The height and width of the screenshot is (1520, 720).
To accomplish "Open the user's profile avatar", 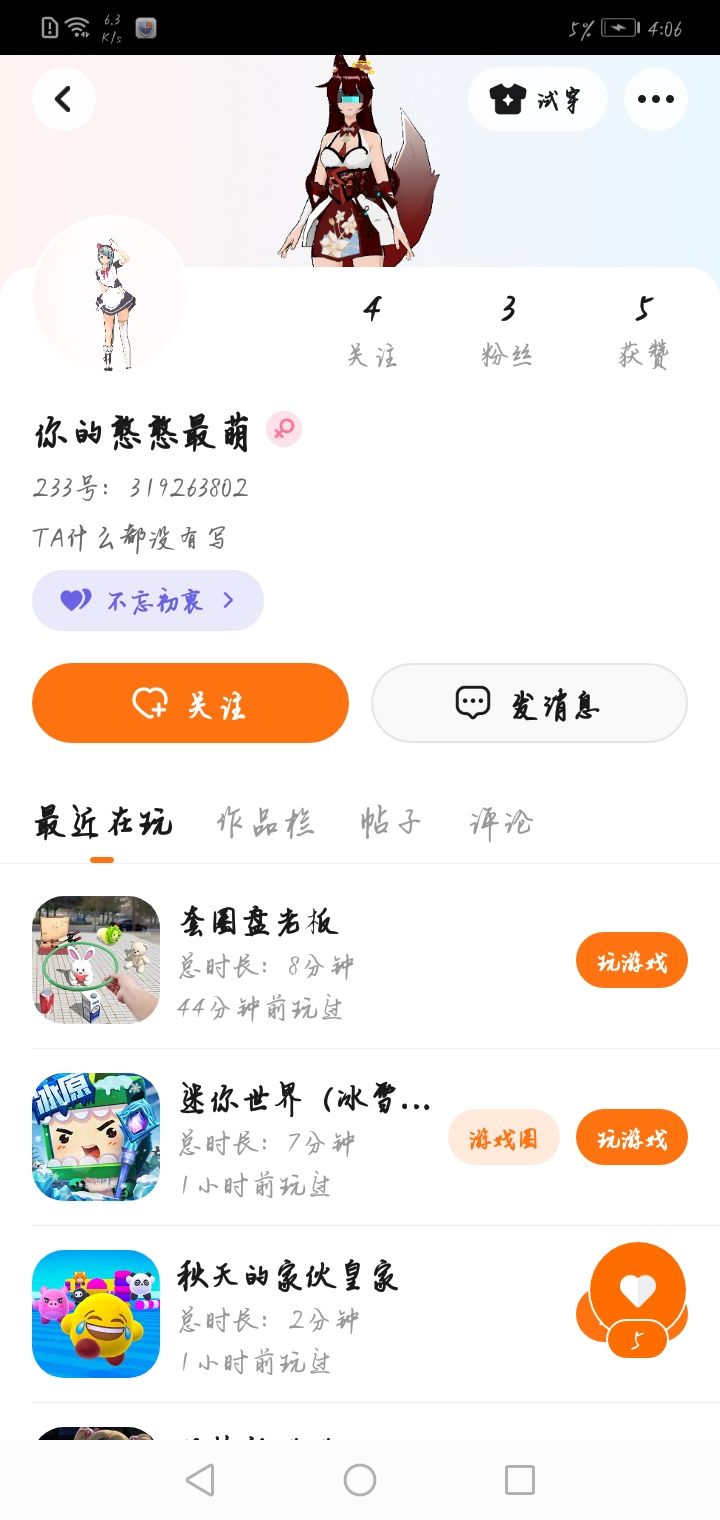I will click(x=110, y=293).
